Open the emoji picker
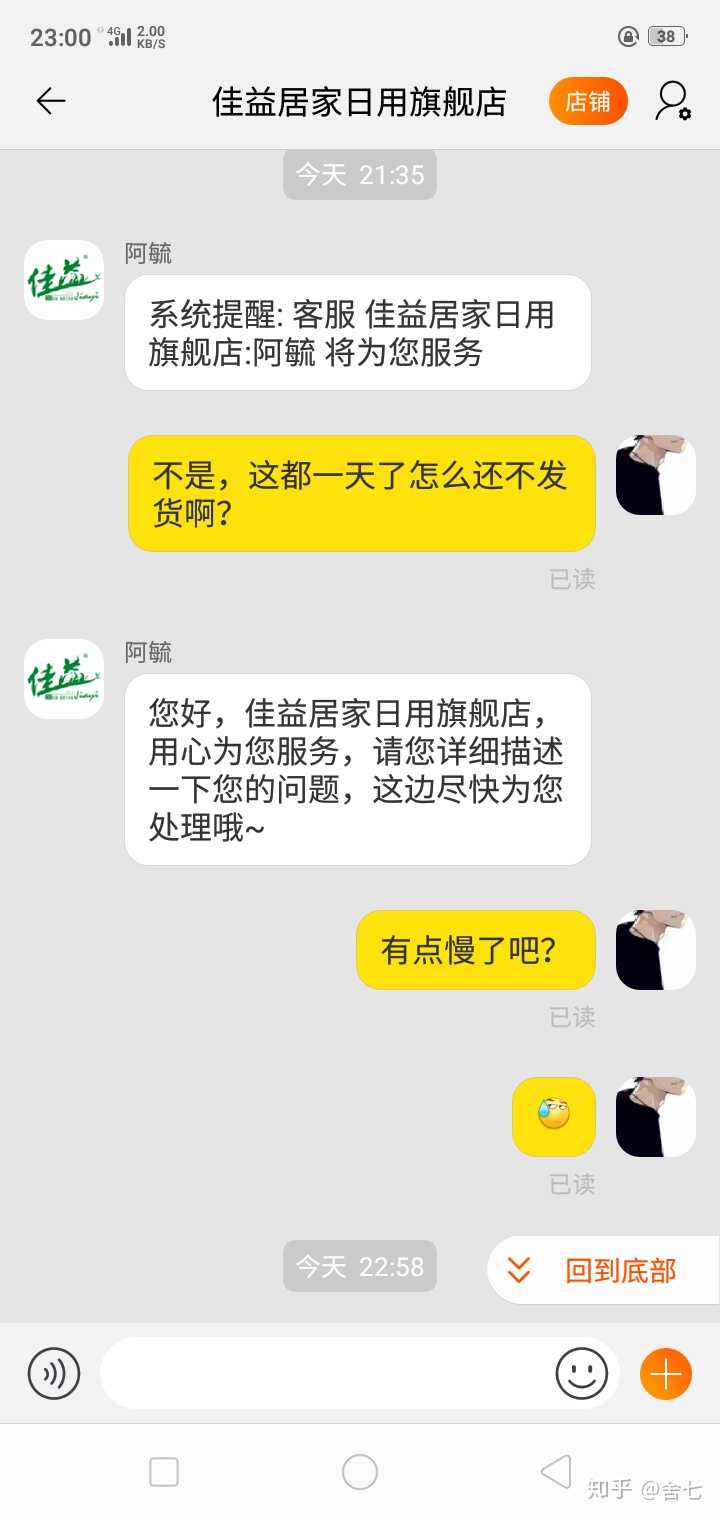 582,1373
